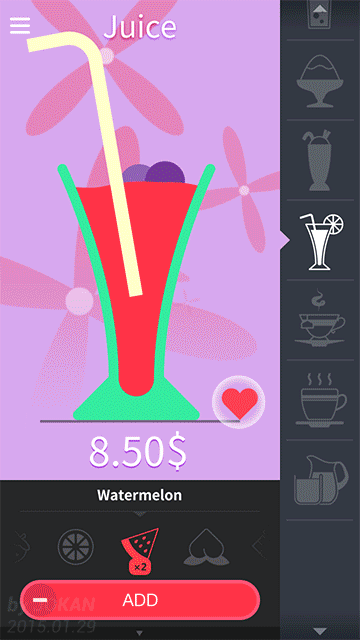Screen dimensions: 360x640
Task: Favorite this juice with the heart
Action: pos(239,402)
